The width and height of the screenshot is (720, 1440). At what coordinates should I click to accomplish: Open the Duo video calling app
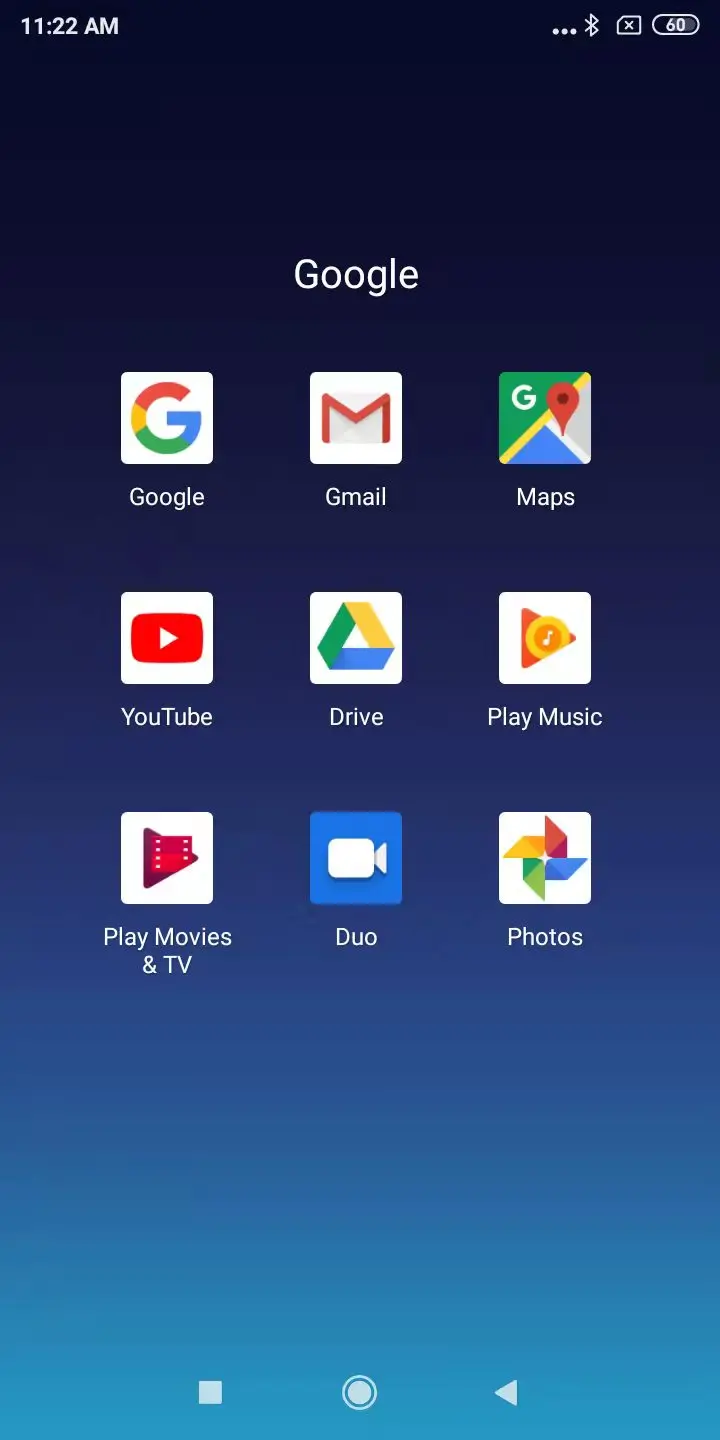[x=356, y=858]
